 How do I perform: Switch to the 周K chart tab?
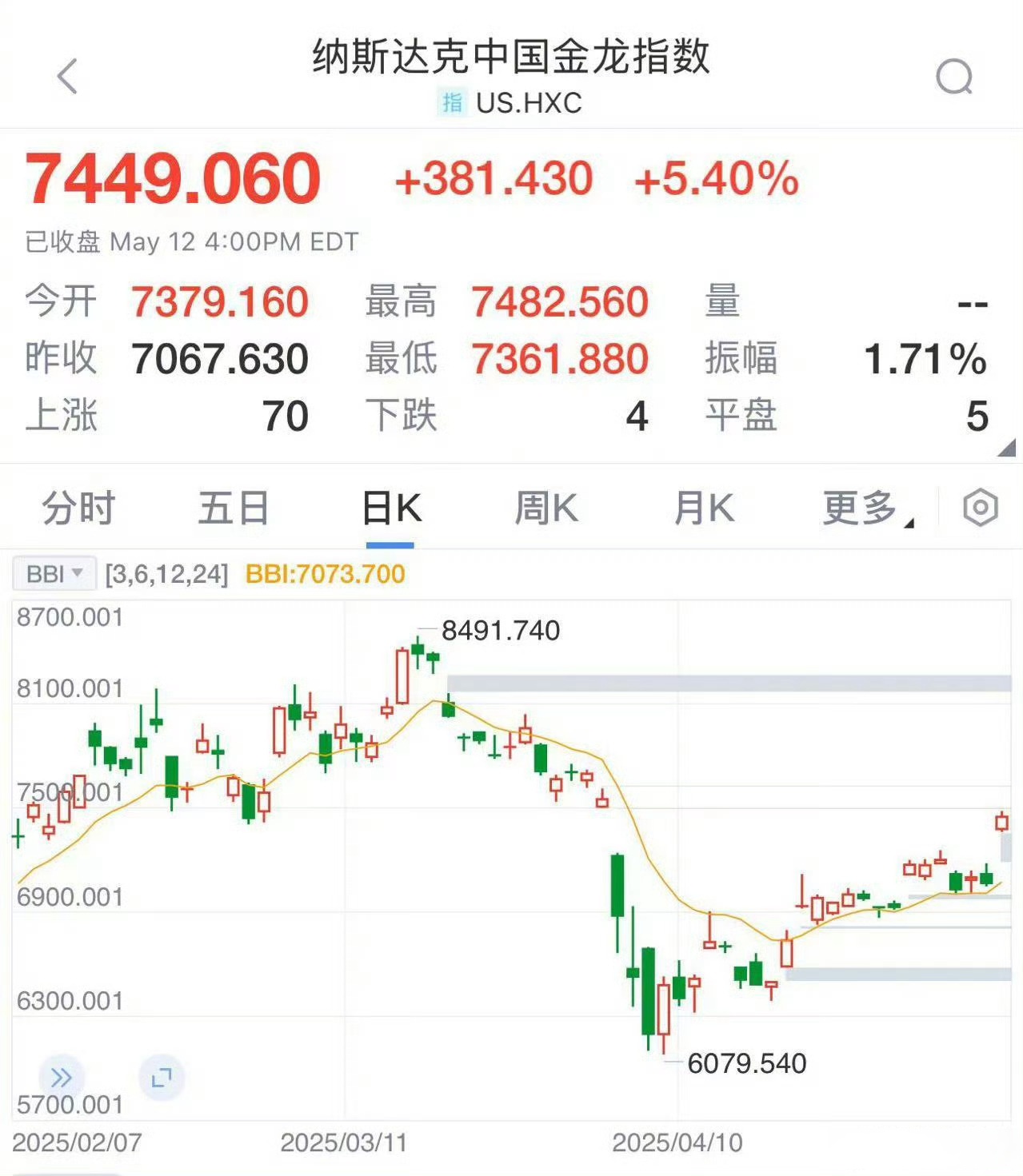pyautogui.click(x=546, y=508)
